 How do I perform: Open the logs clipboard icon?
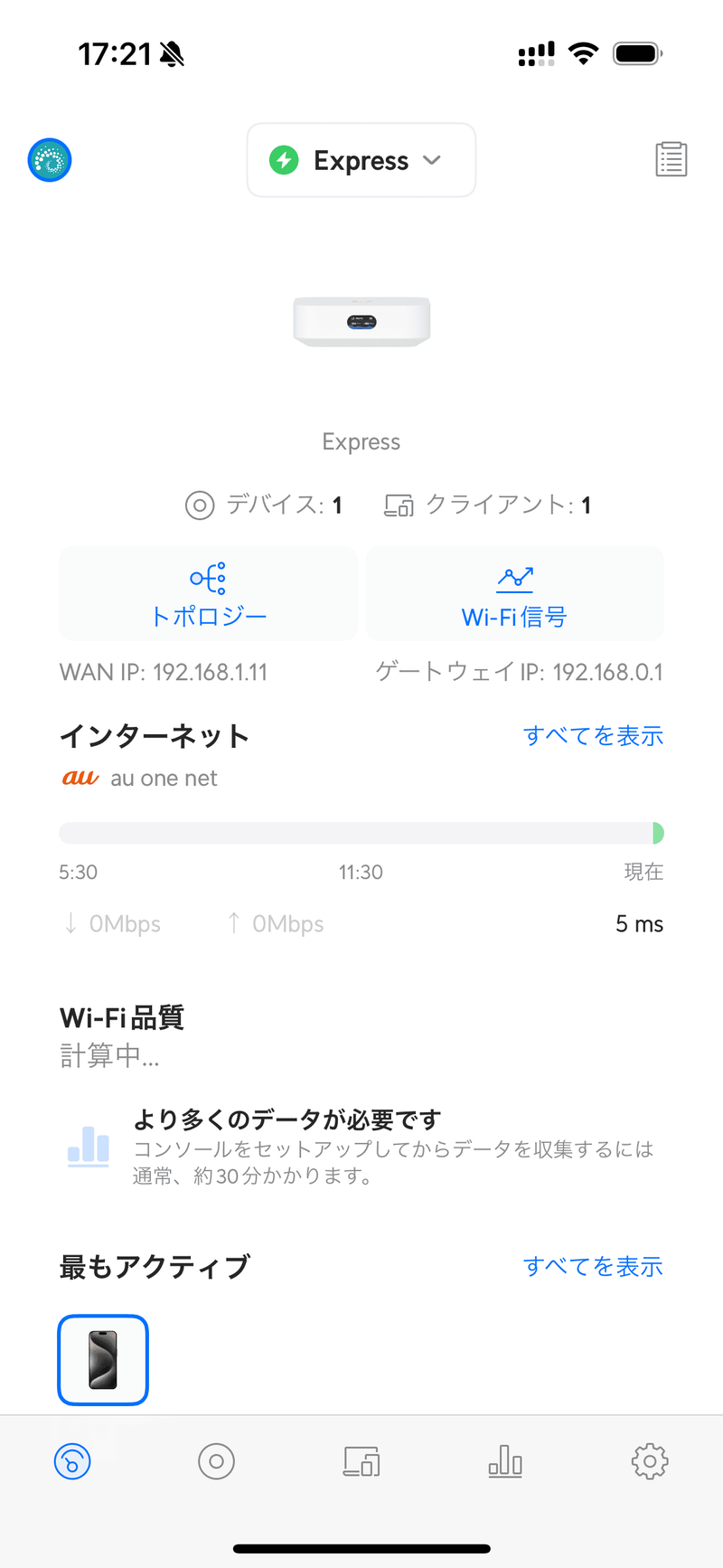[671, 160]
